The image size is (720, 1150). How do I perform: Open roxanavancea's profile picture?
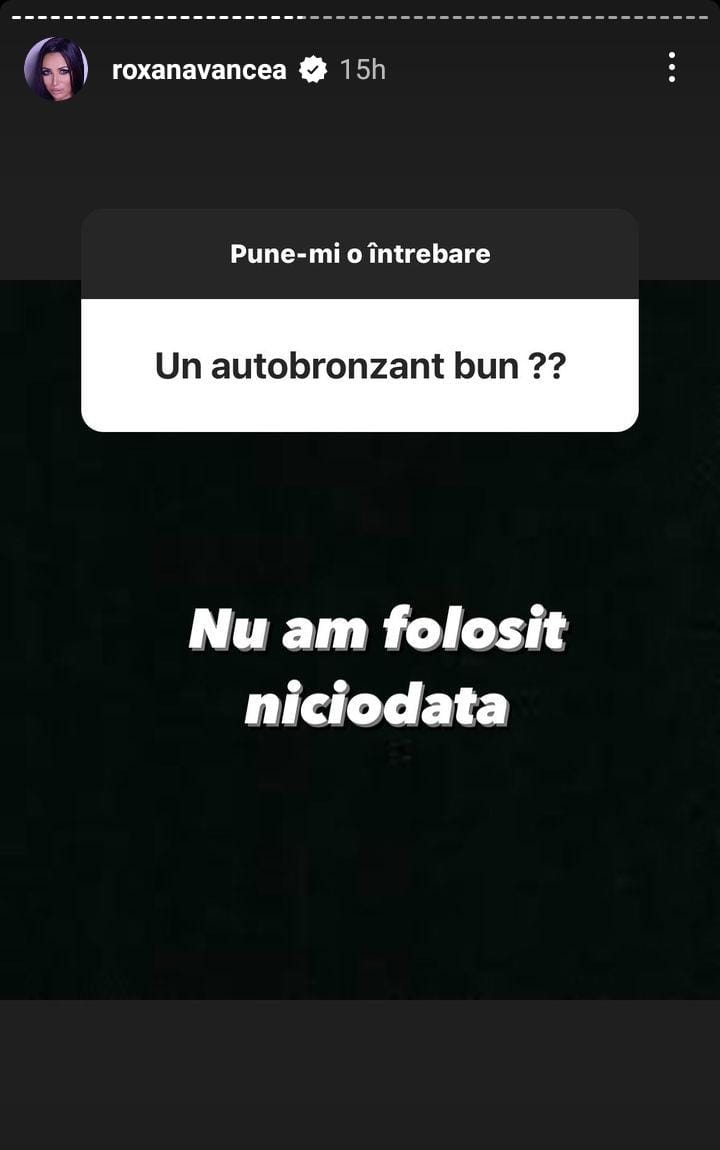click(56, 69)
